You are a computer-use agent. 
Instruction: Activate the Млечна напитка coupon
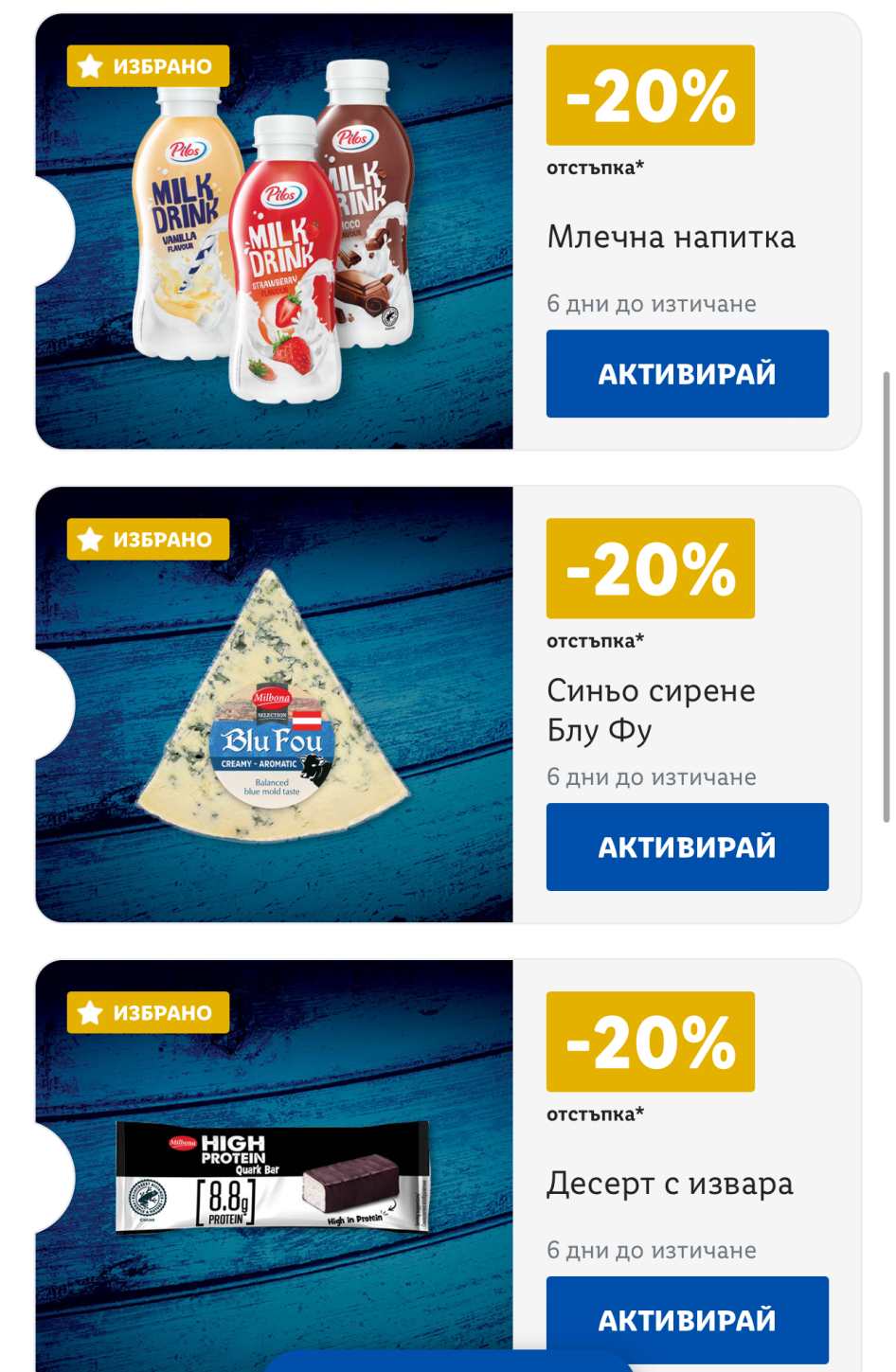(687, 374)
